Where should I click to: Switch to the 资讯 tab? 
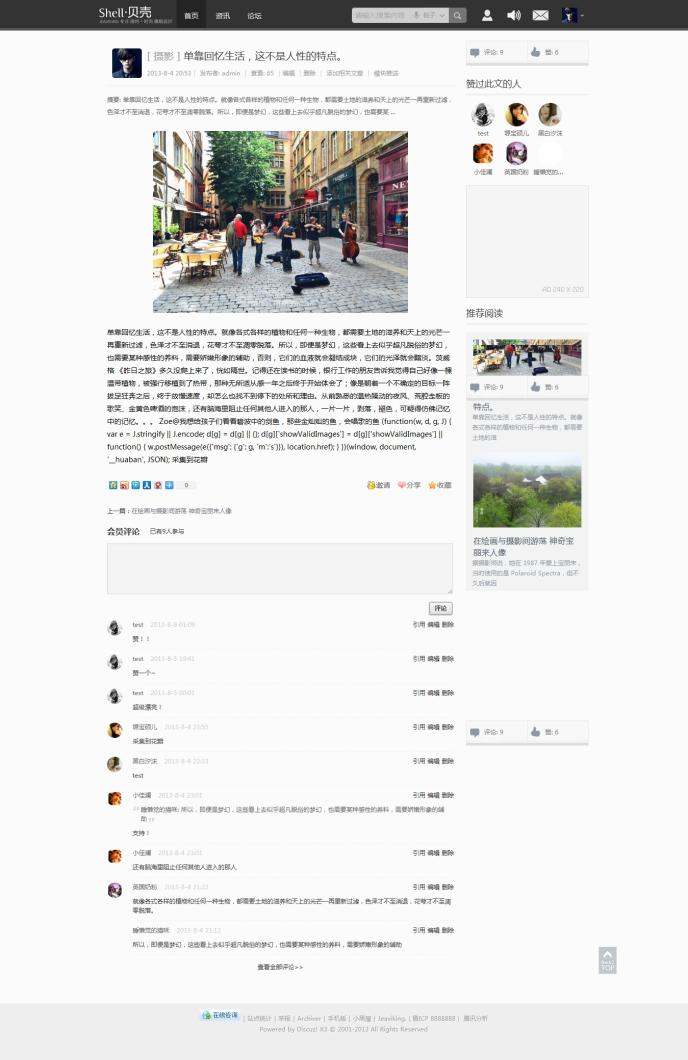pyautogui.click(x=223, y=15)
